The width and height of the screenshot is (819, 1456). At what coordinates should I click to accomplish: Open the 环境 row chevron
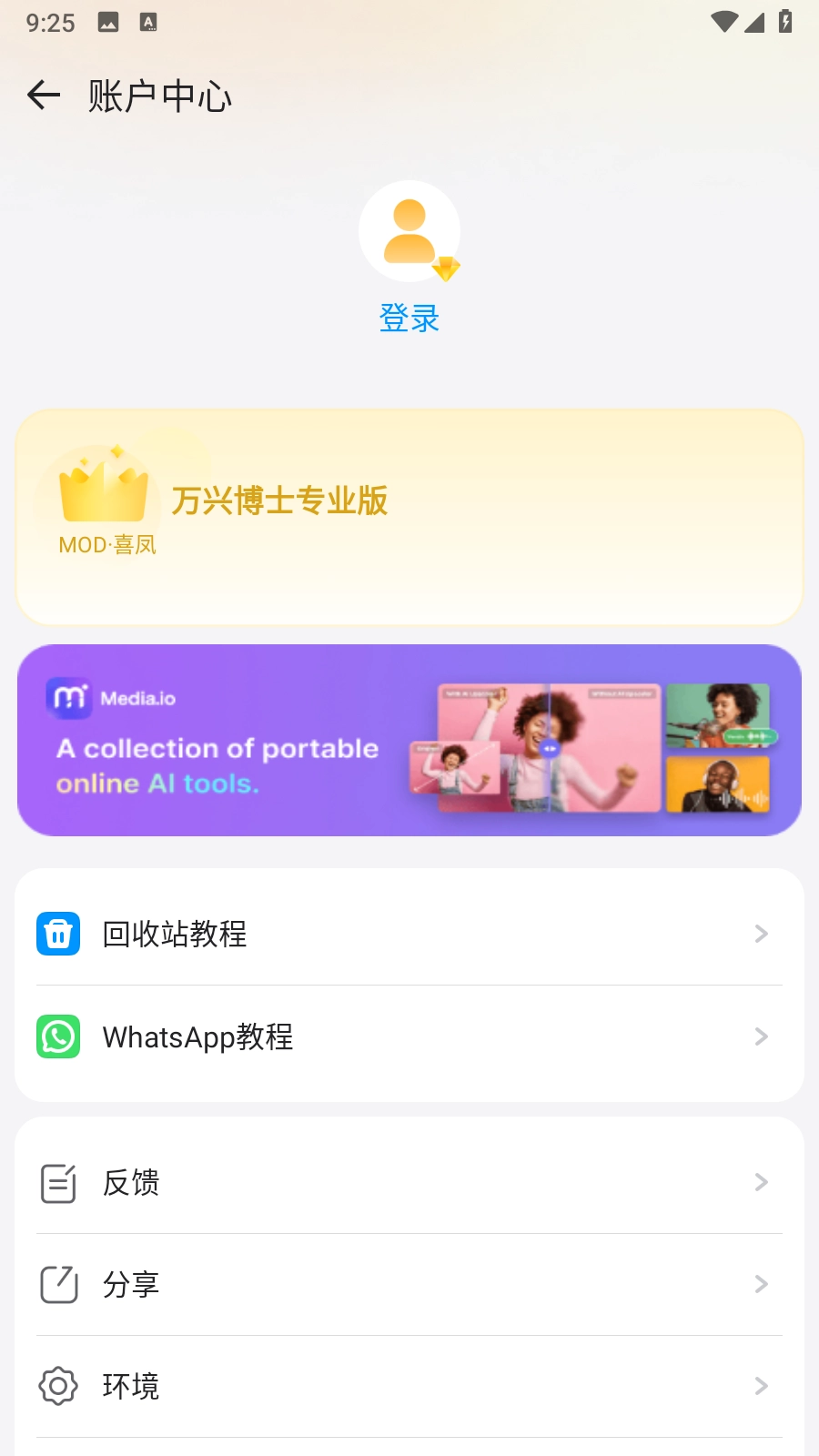tap(761, 1386)
